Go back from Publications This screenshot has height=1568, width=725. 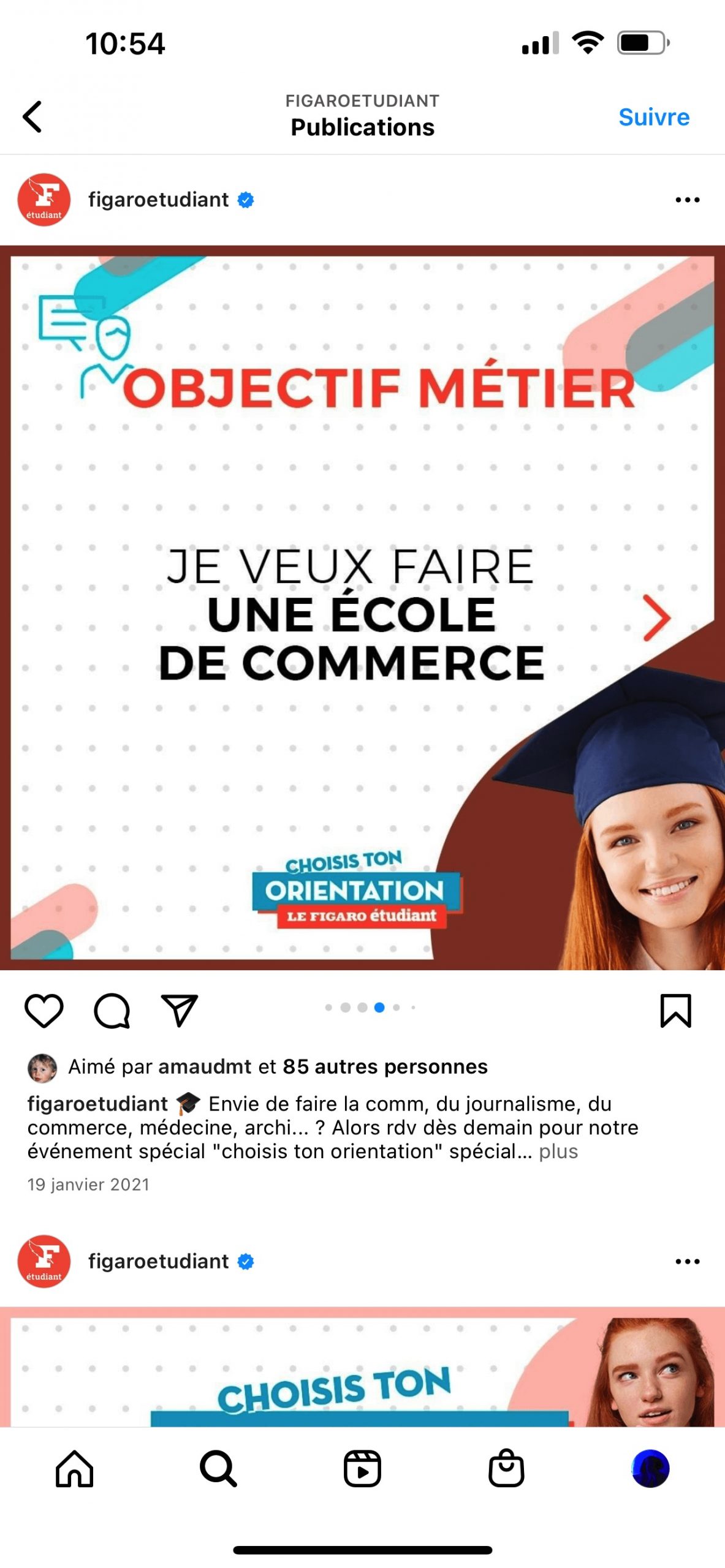(x=32, y=116)
